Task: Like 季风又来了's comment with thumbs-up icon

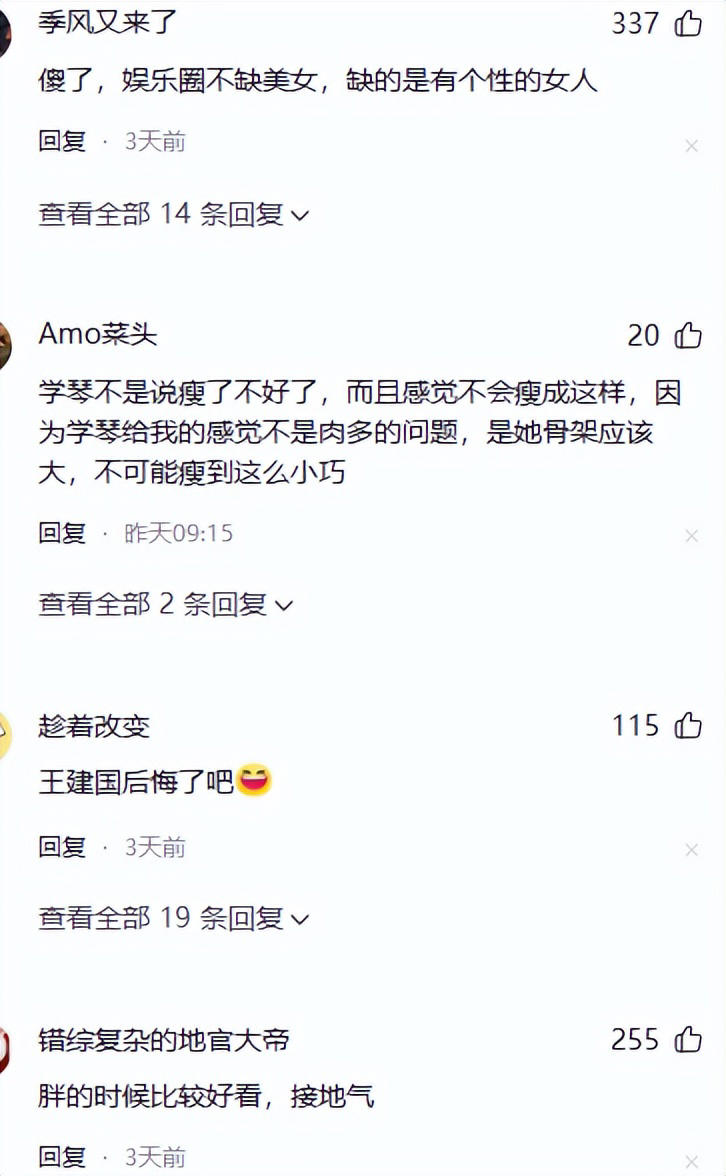Action: [x=690, y=24]
